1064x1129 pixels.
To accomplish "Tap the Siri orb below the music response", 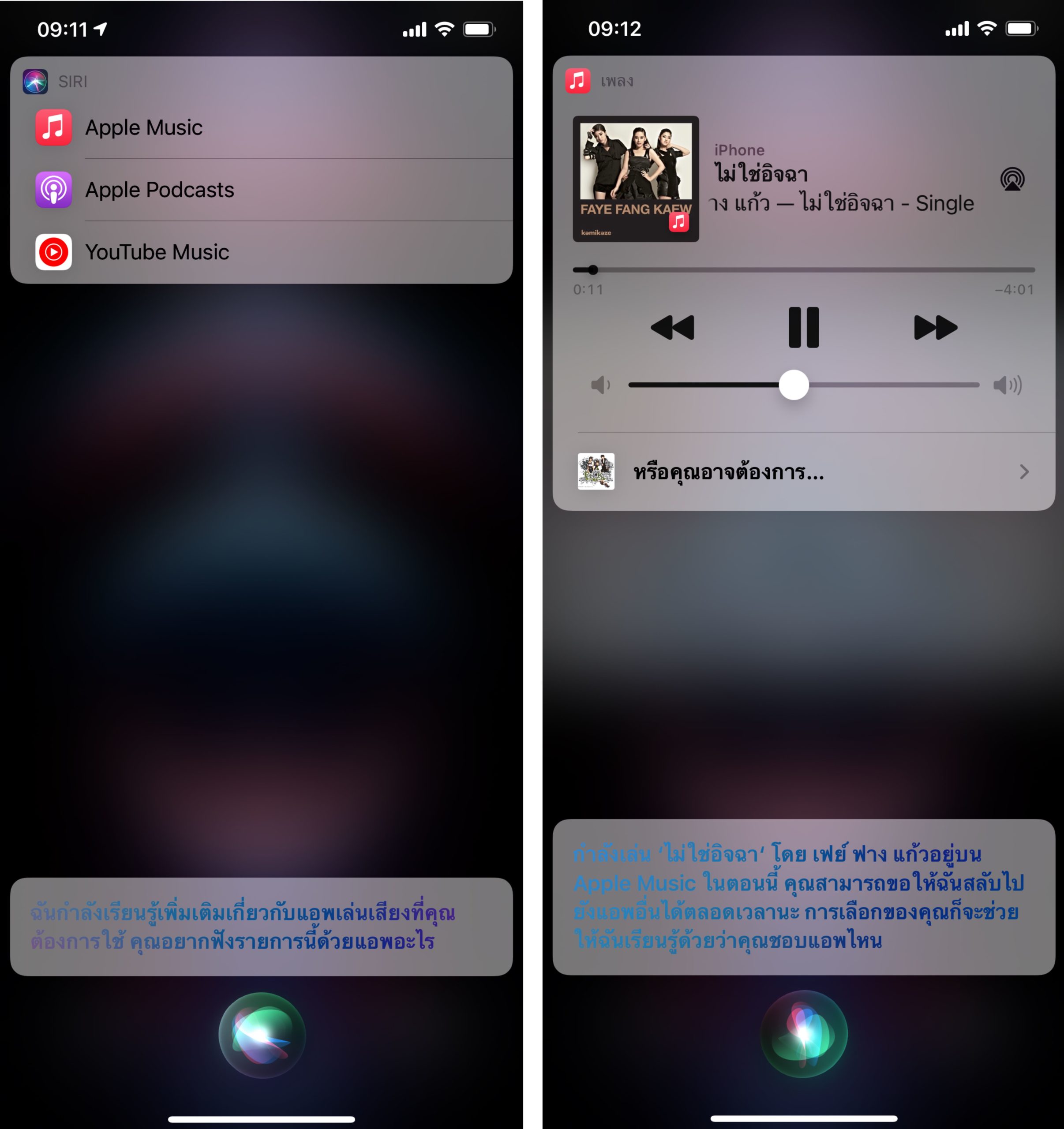I will [804, 1034].
